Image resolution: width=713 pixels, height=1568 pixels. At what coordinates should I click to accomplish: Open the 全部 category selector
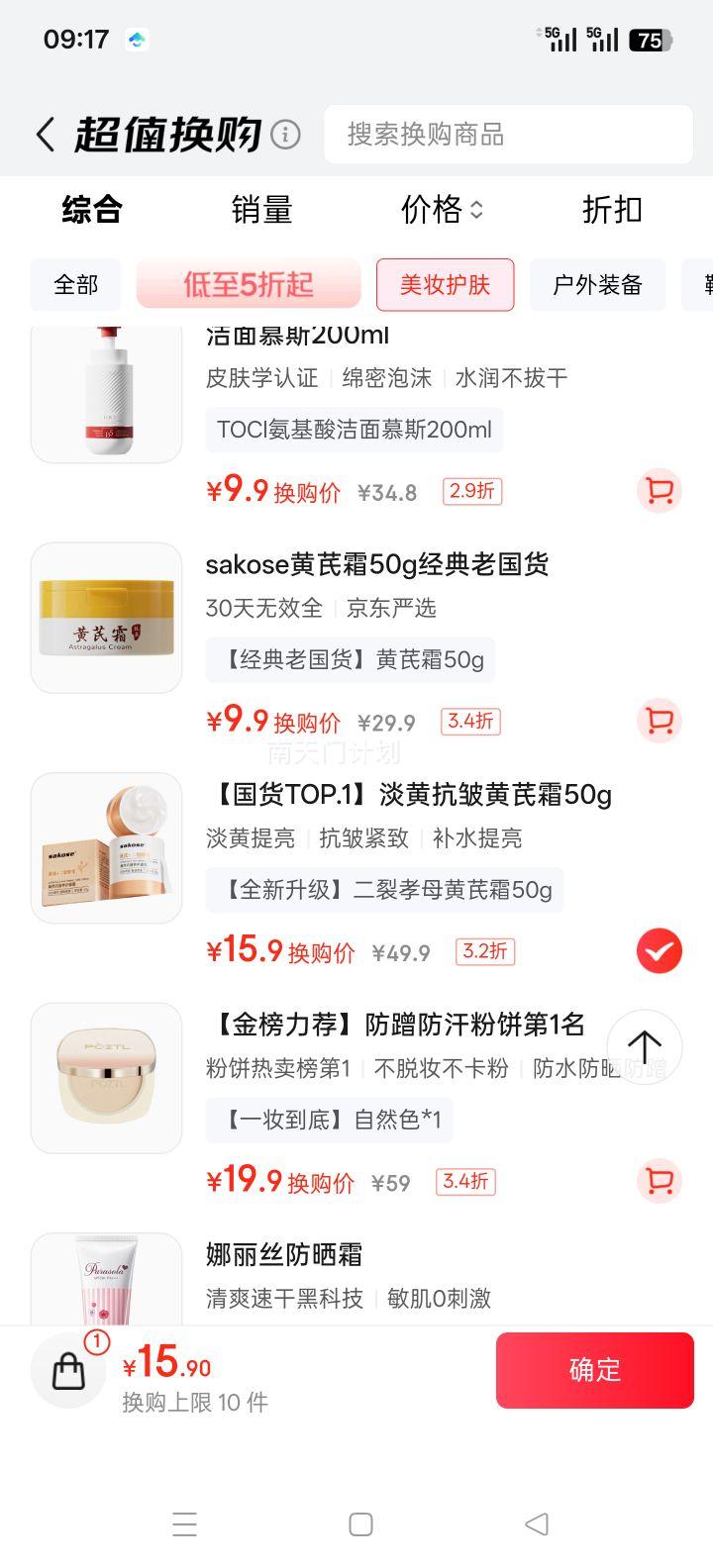(75, 285)
